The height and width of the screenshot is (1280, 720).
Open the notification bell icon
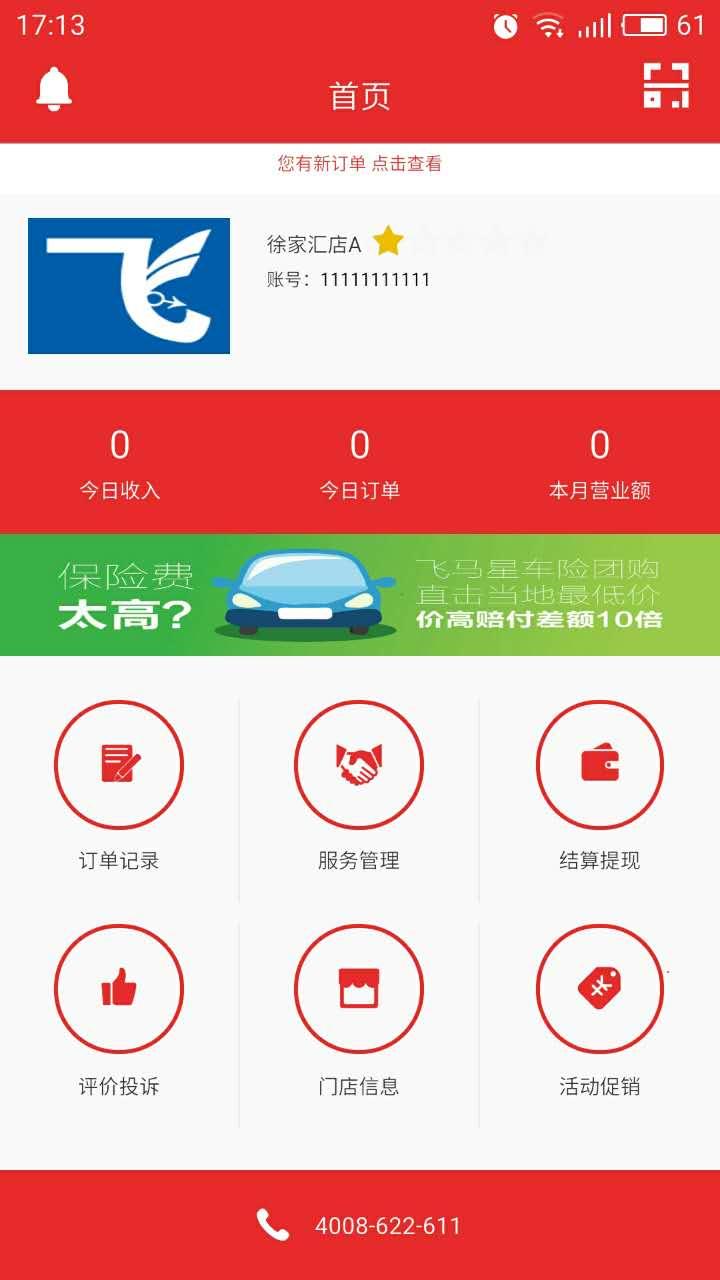[55, 88]
